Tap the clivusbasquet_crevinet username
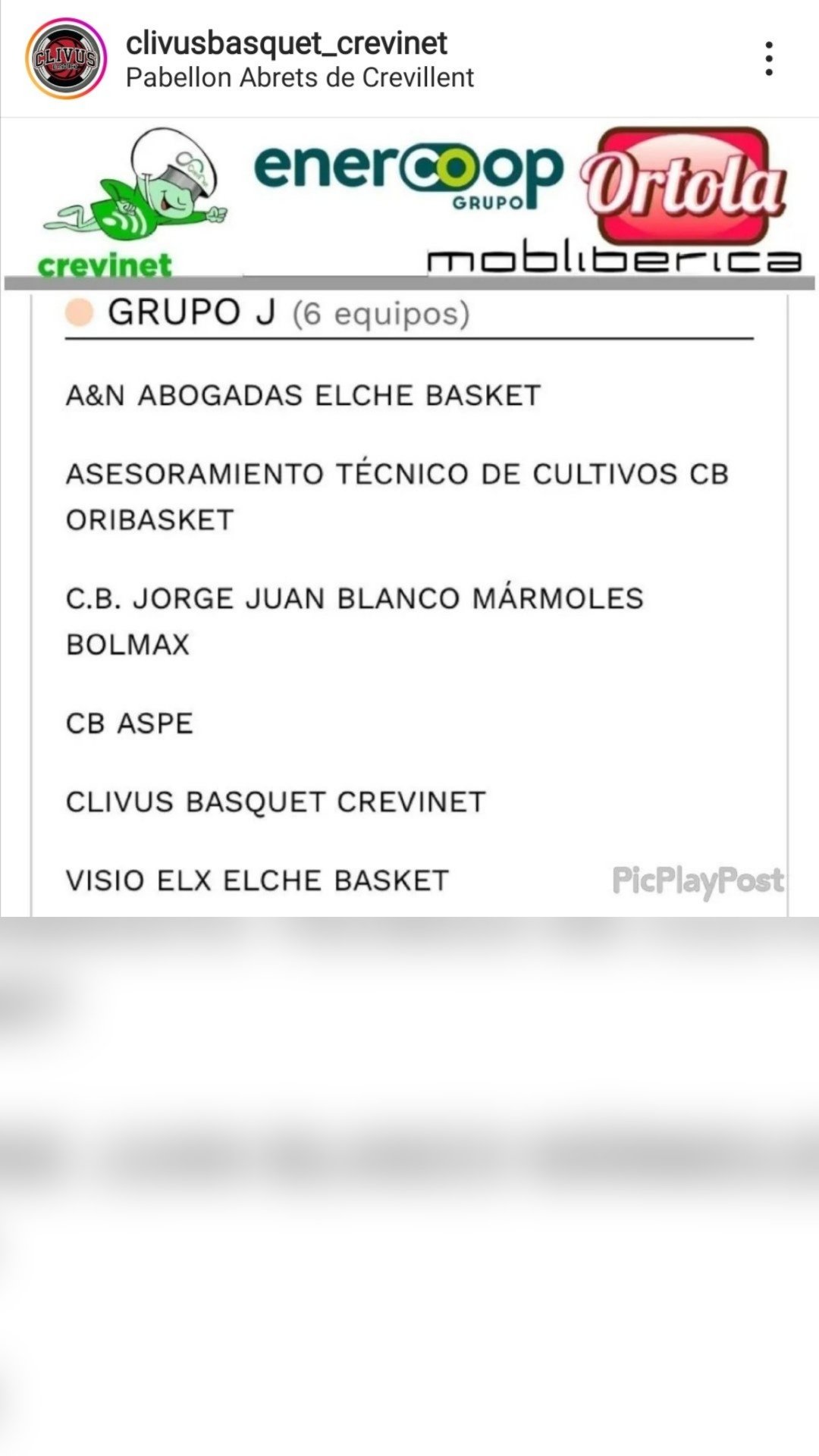 tap(286, 43)
